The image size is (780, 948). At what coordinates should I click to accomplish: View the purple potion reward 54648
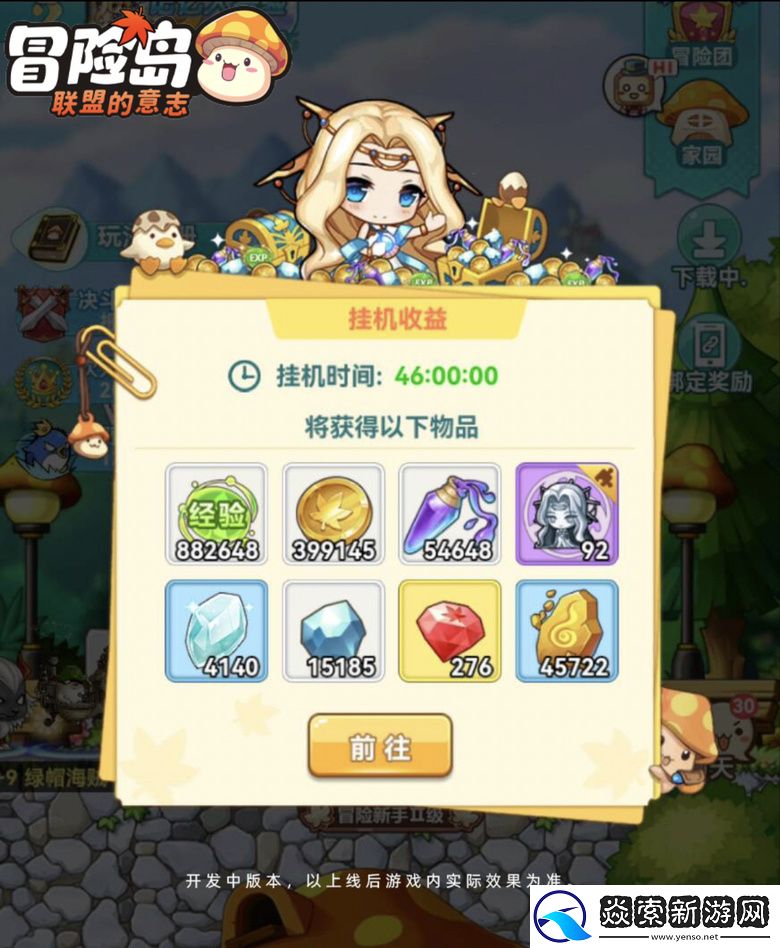coord(450,514)
